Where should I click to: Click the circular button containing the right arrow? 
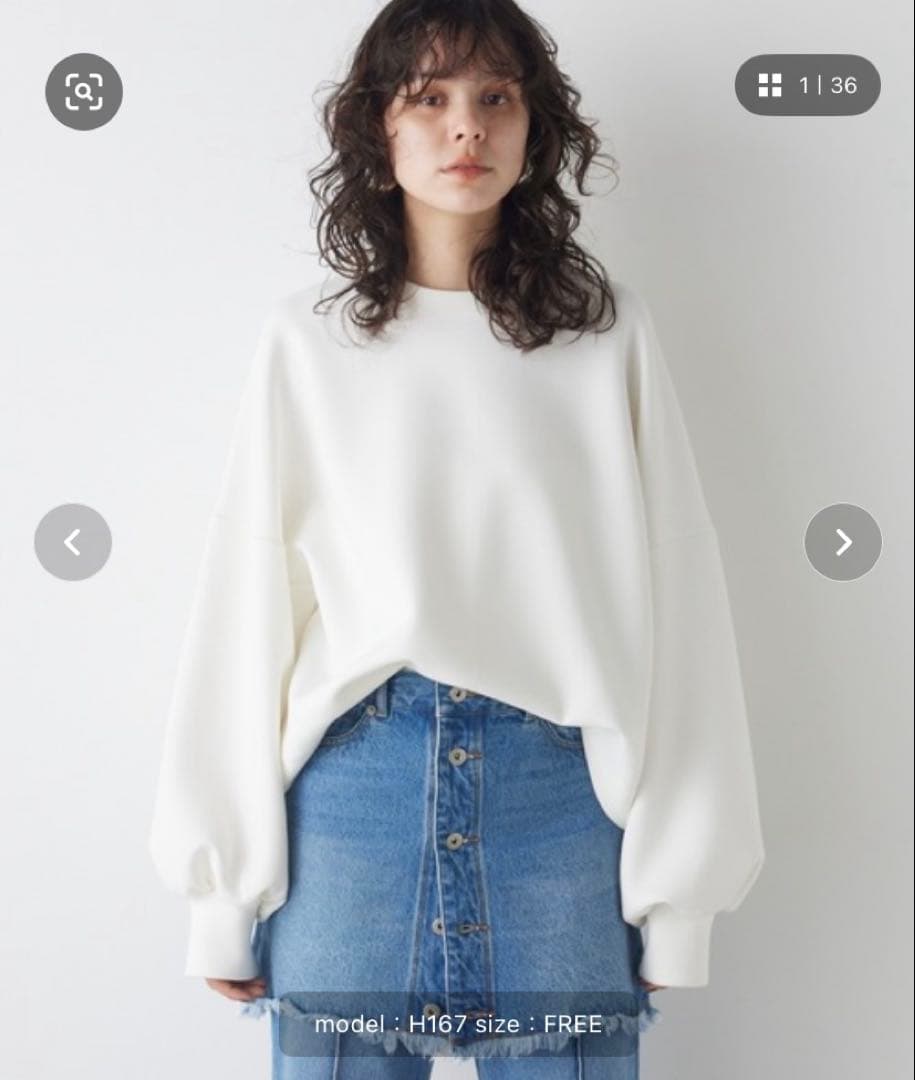pyautogui.click(x=843, y=541)
